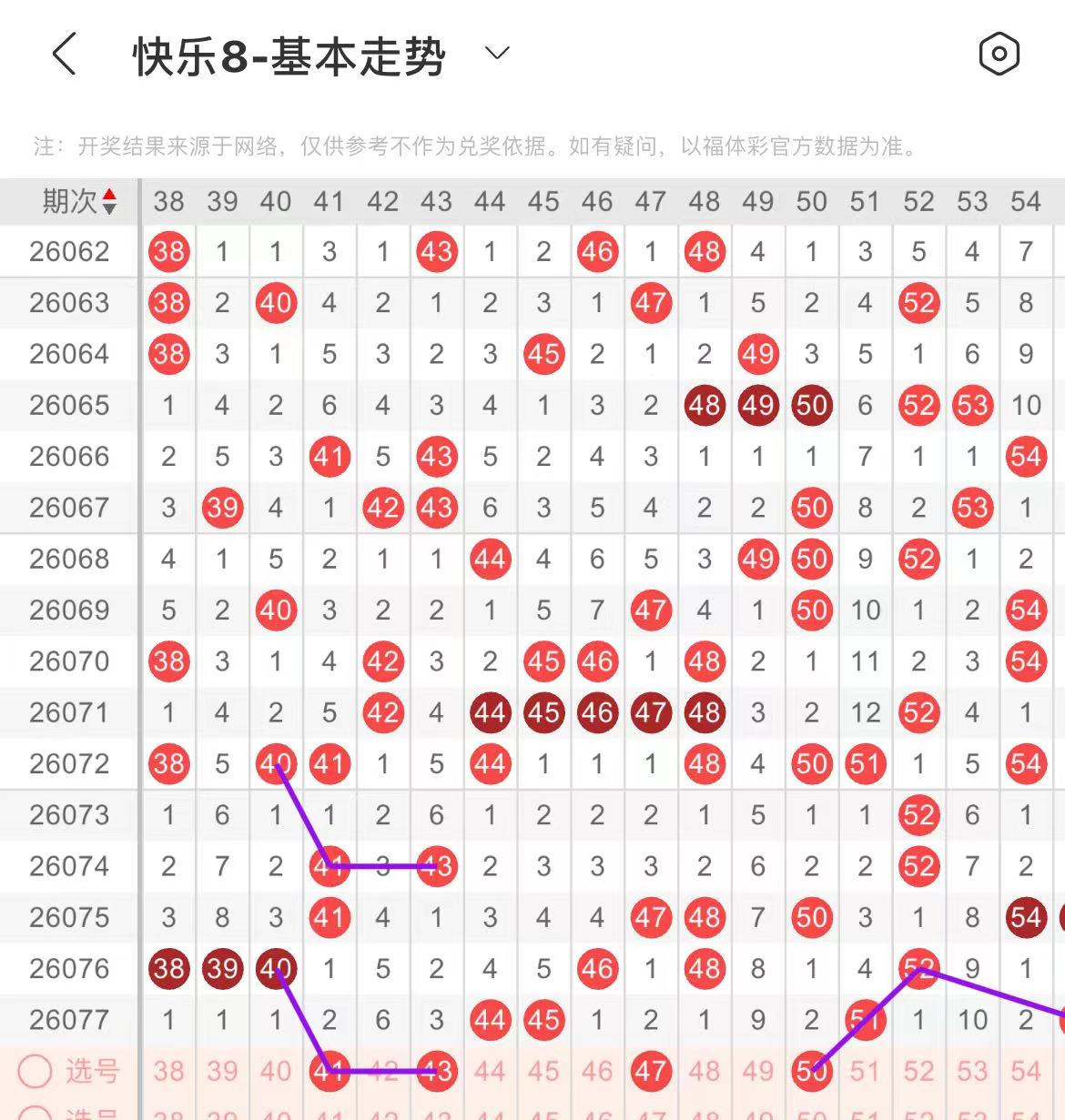Image resolution: width=1065 pixels, height=1120 pixels.
Task: Pick number 53 in the first 选号 row
Action: pyautogui.click(x=972, y=1071)
